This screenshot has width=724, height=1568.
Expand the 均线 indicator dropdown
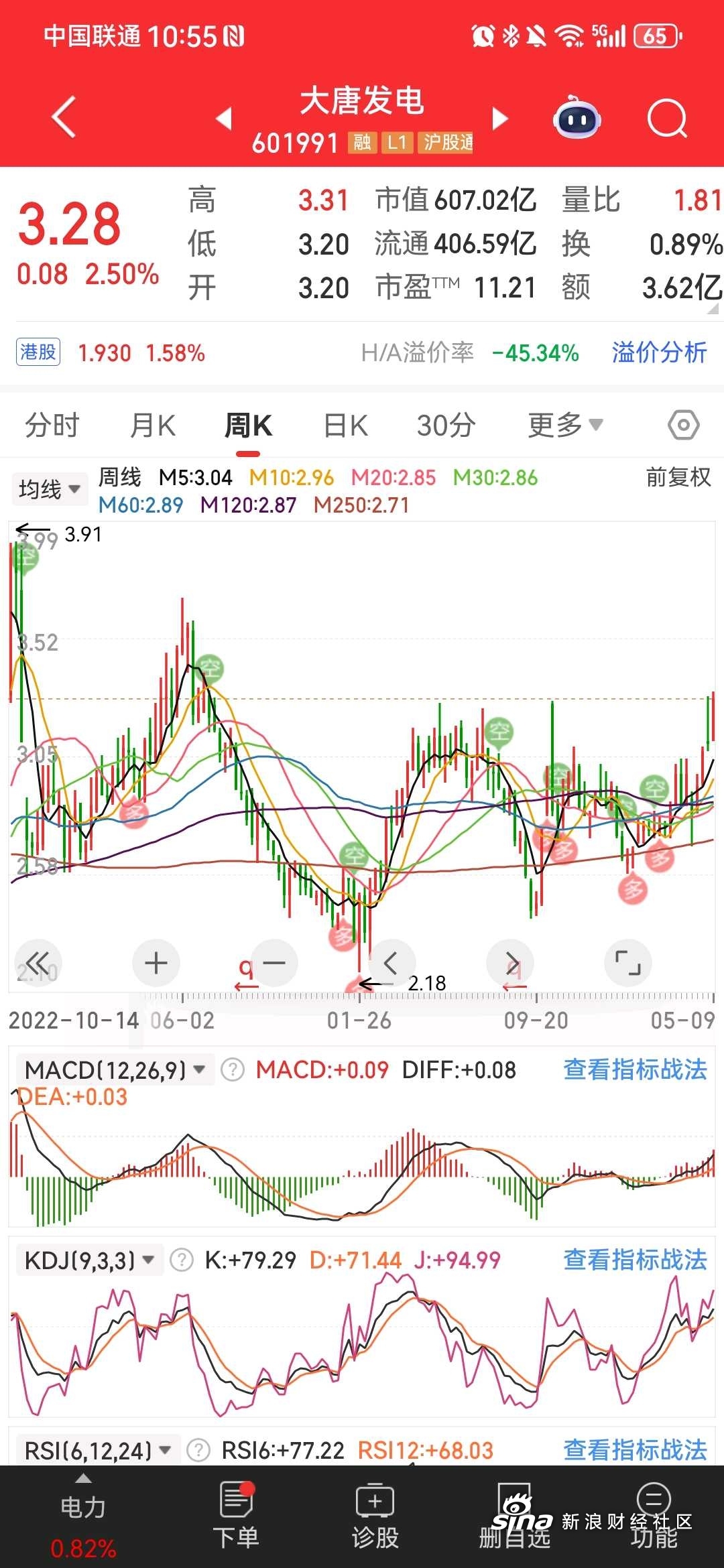[x=50, y=489]
